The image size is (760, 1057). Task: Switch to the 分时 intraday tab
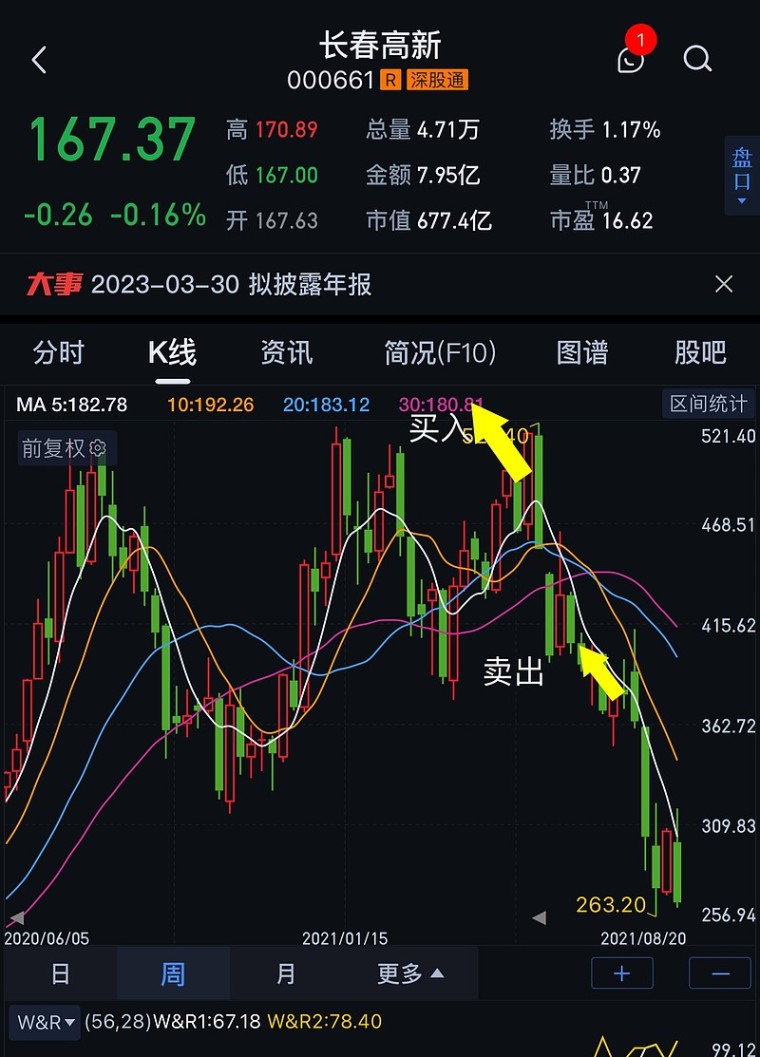pyautogui.click(x=57, y=353)
